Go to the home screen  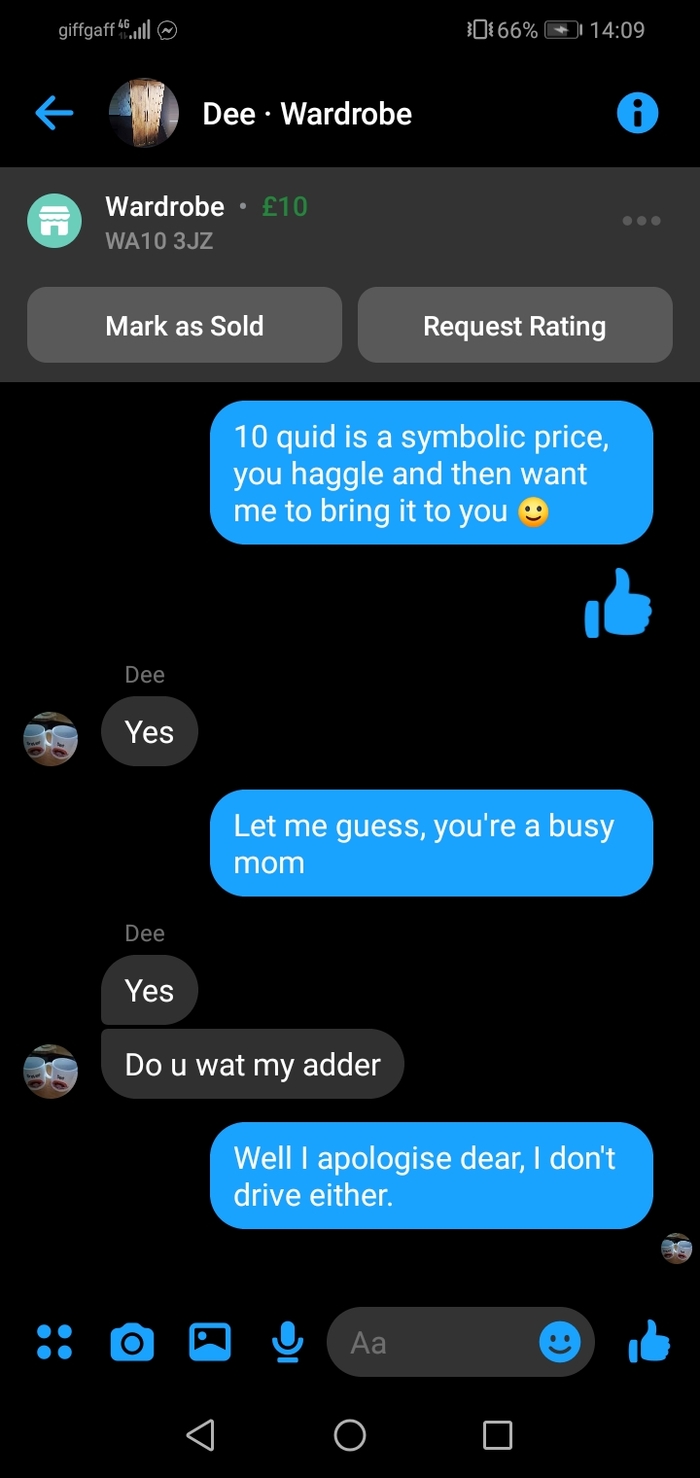pos(350,1435)
